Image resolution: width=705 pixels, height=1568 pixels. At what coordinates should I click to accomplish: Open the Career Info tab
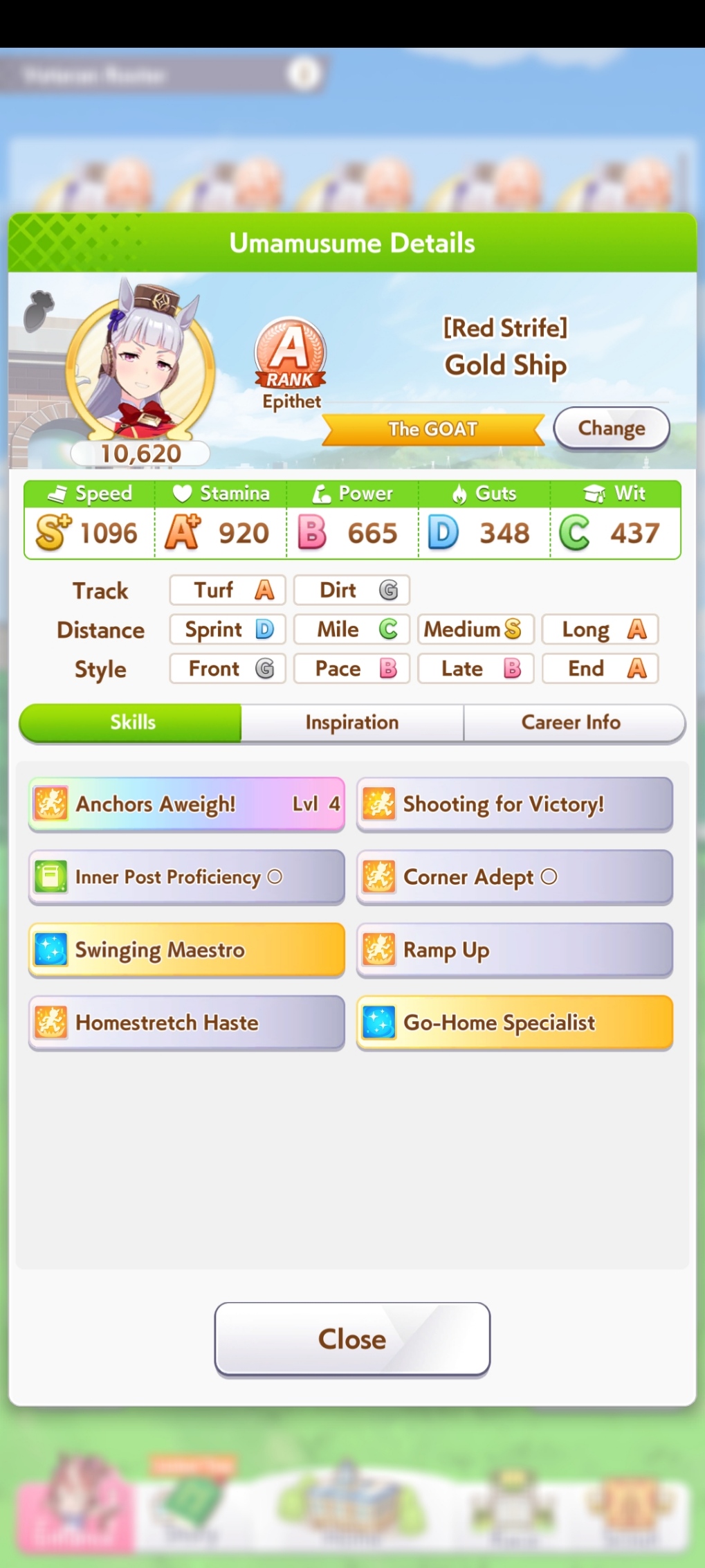pos(571,723)
